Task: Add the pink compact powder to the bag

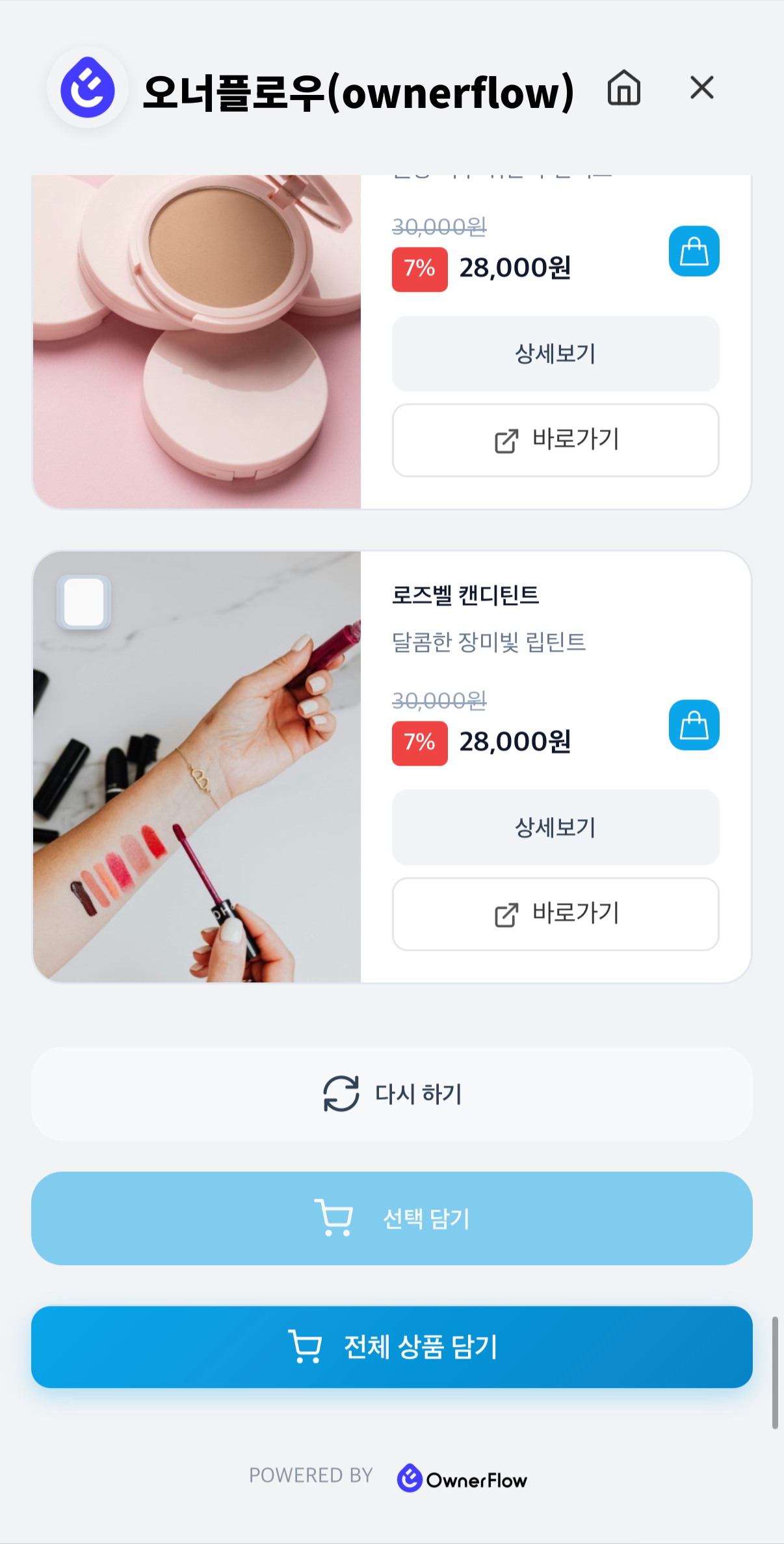Action: pos(694,252)
